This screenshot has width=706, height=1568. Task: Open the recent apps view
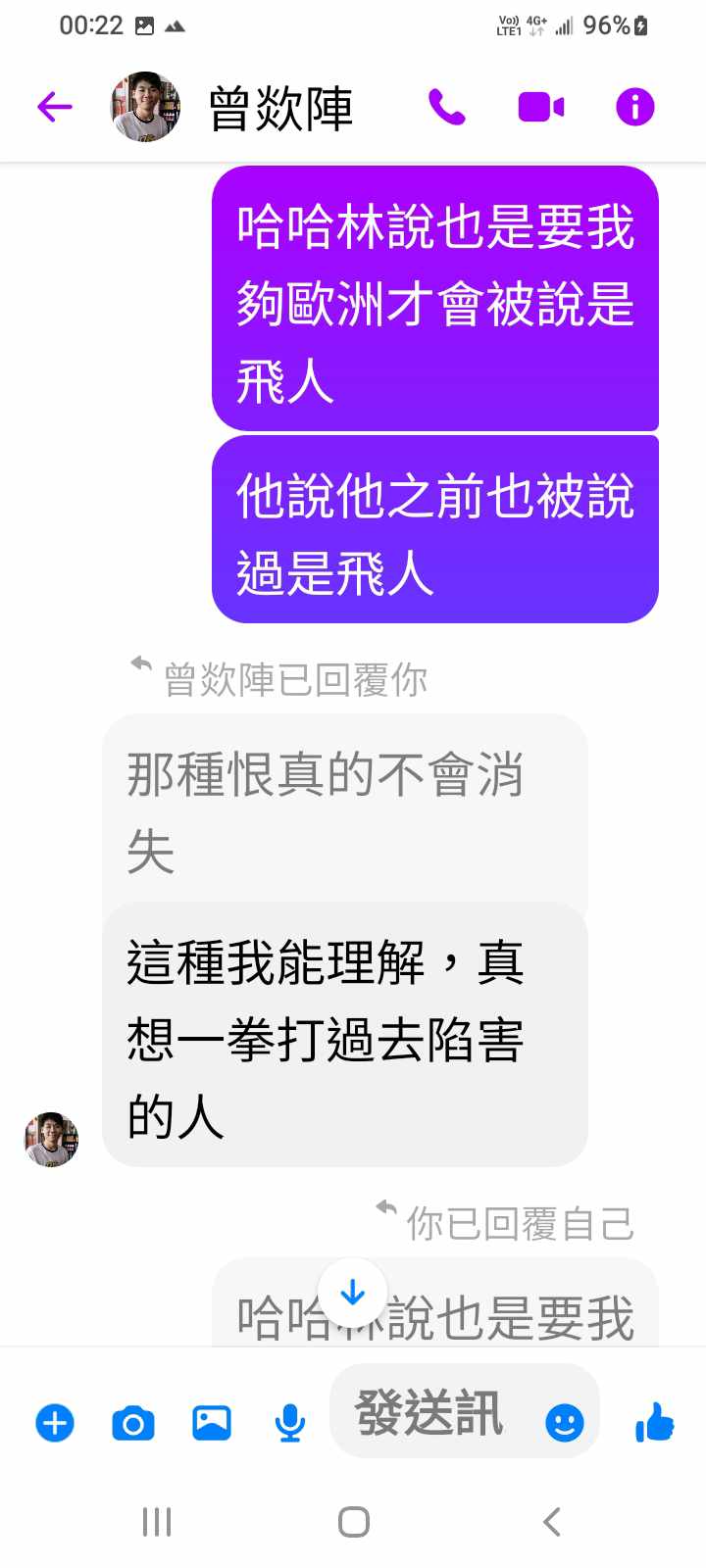157,1522
